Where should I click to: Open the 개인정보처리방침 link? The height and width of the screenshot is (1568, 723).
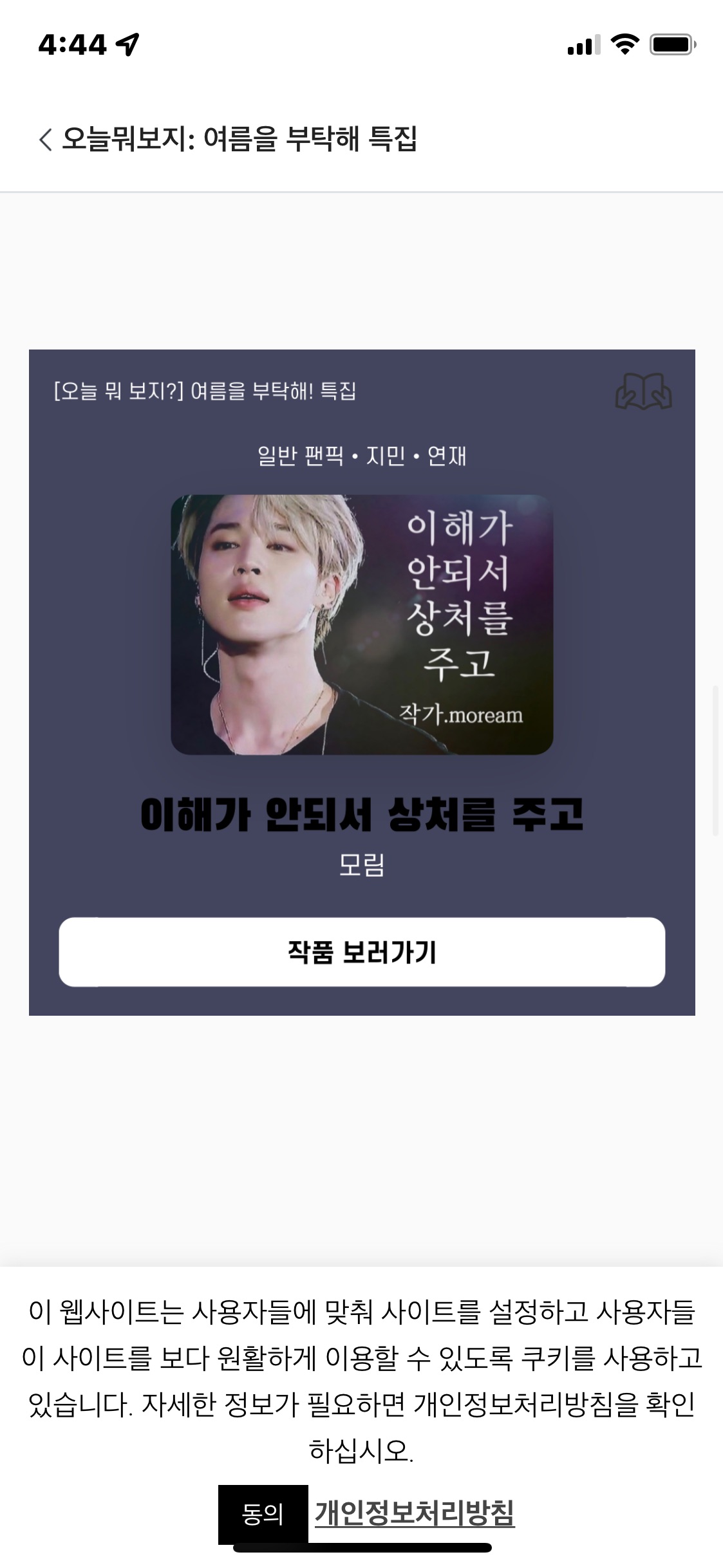pos(415,1513)
